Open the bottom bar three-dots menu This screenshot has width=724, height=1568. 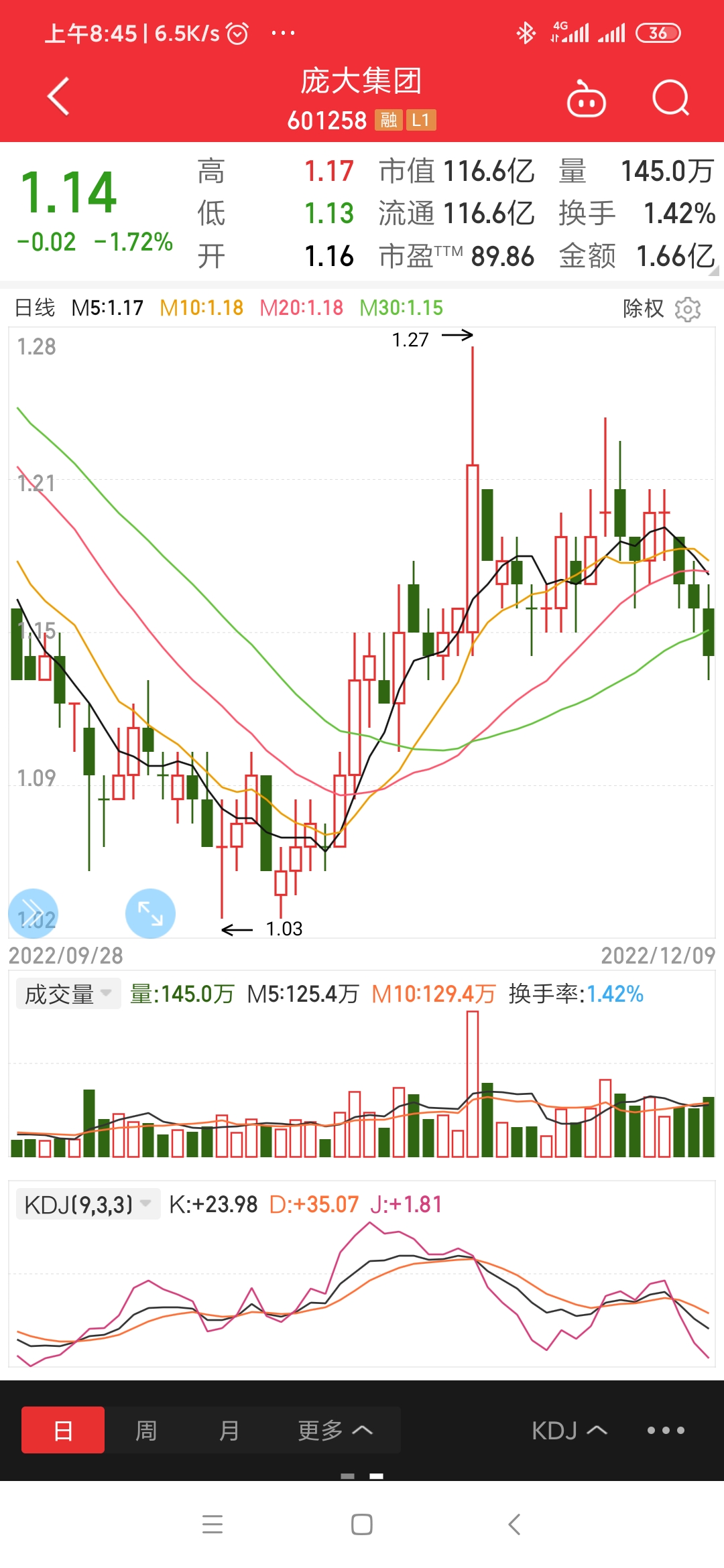point(666,1430)
